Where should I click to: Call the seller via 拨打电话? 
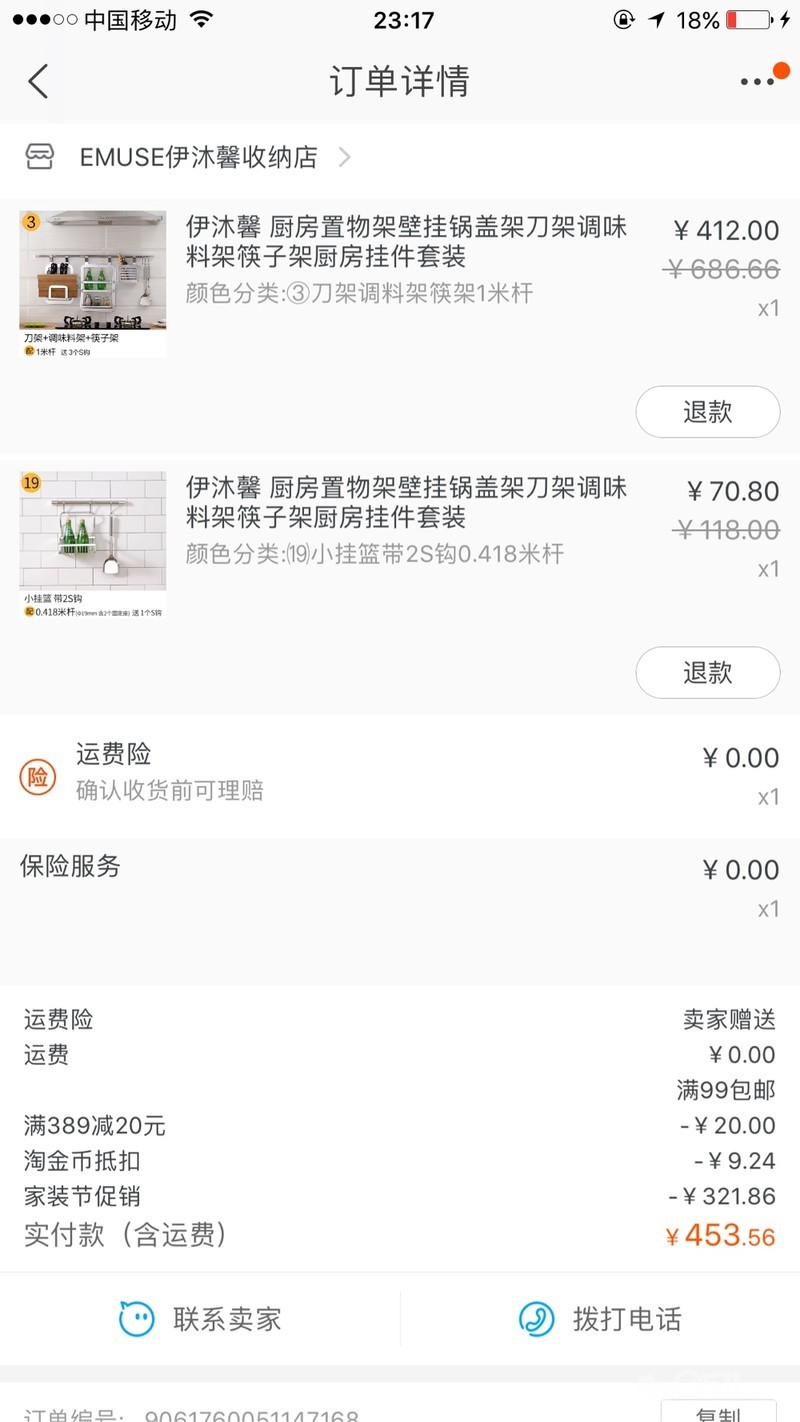tap(600, 1319)
